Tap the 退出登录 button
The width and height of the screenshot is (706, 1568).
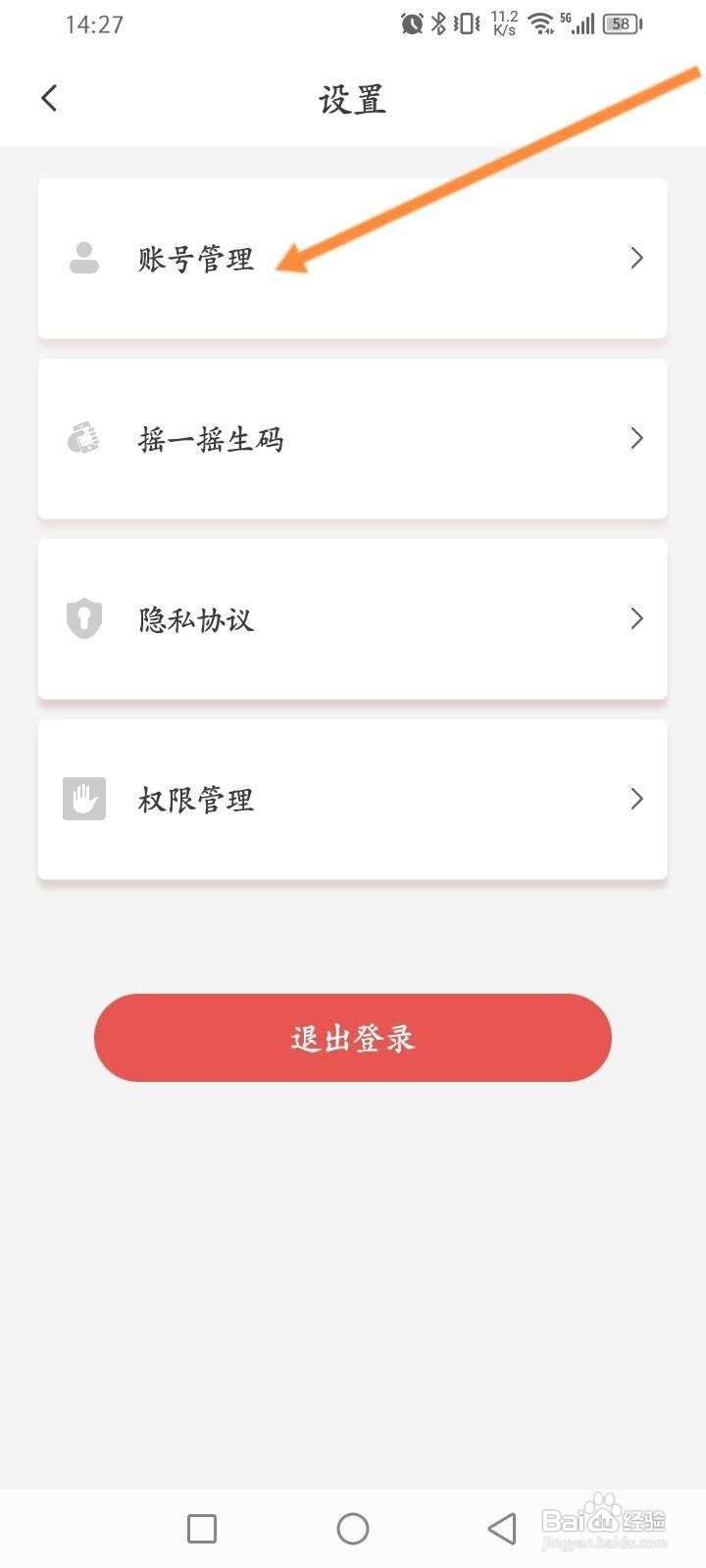[x=353, y=1038]
